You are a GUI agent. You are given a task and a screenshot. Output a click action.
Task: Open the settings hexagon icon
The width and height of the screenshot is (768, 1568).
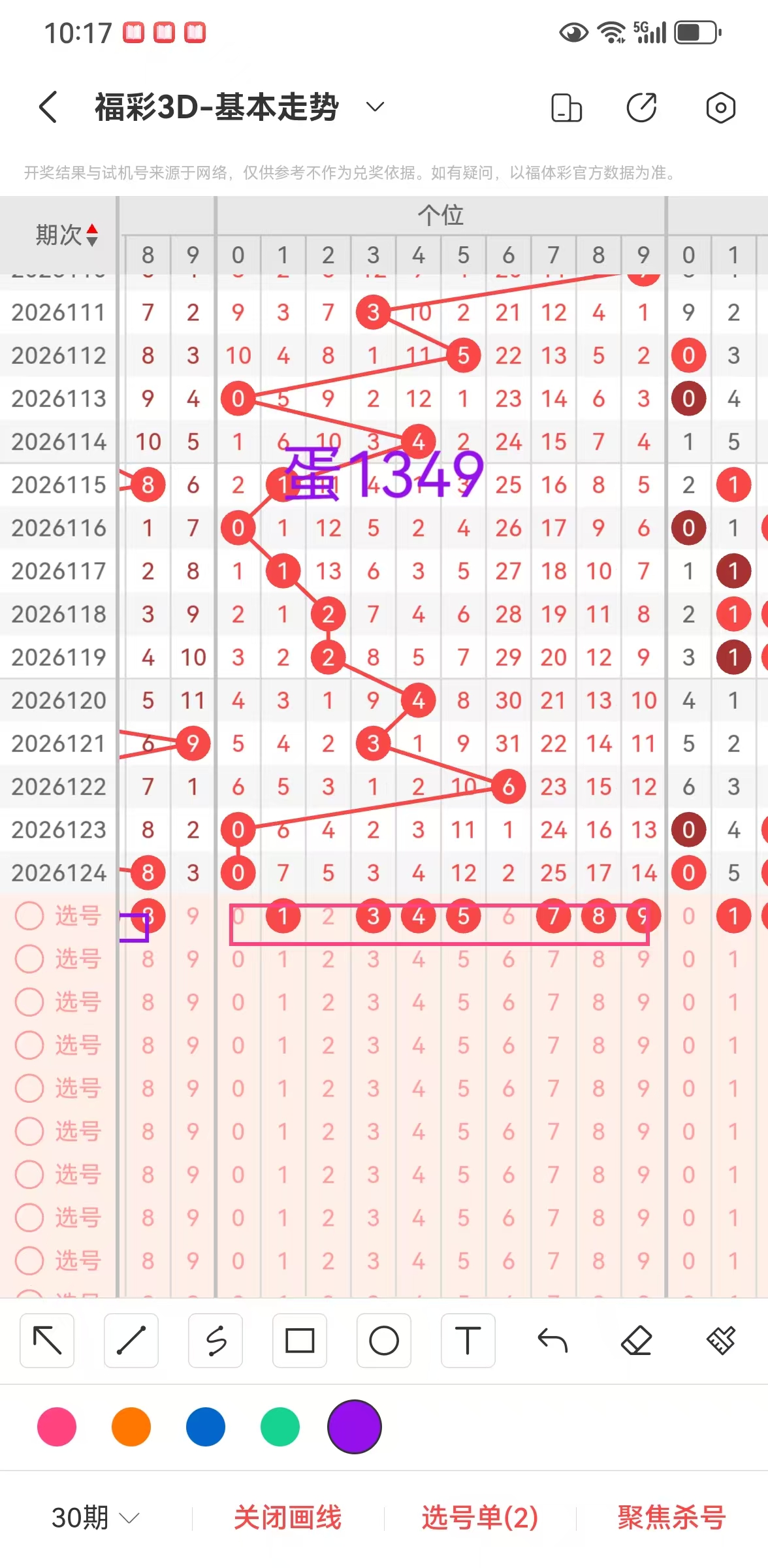[720, 108]
